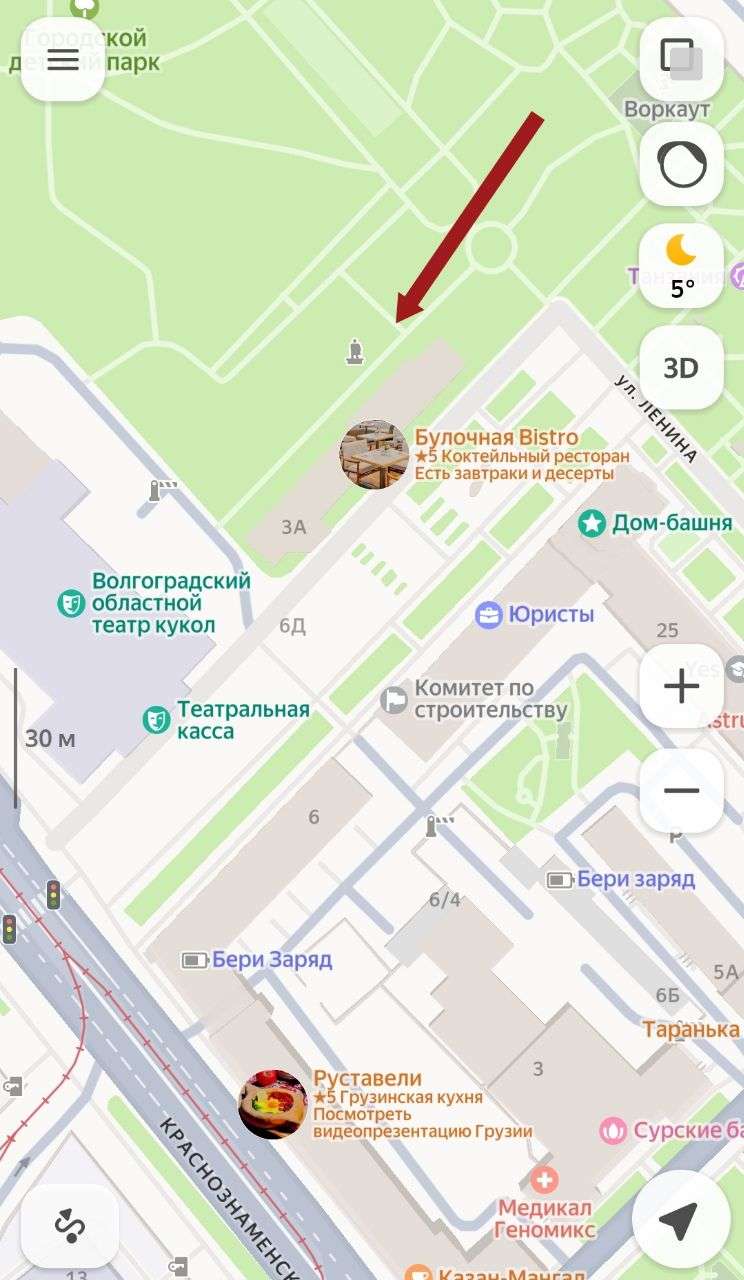Center map on my location
This screenshot has height=1280, width=744.
coord(679,1220)
